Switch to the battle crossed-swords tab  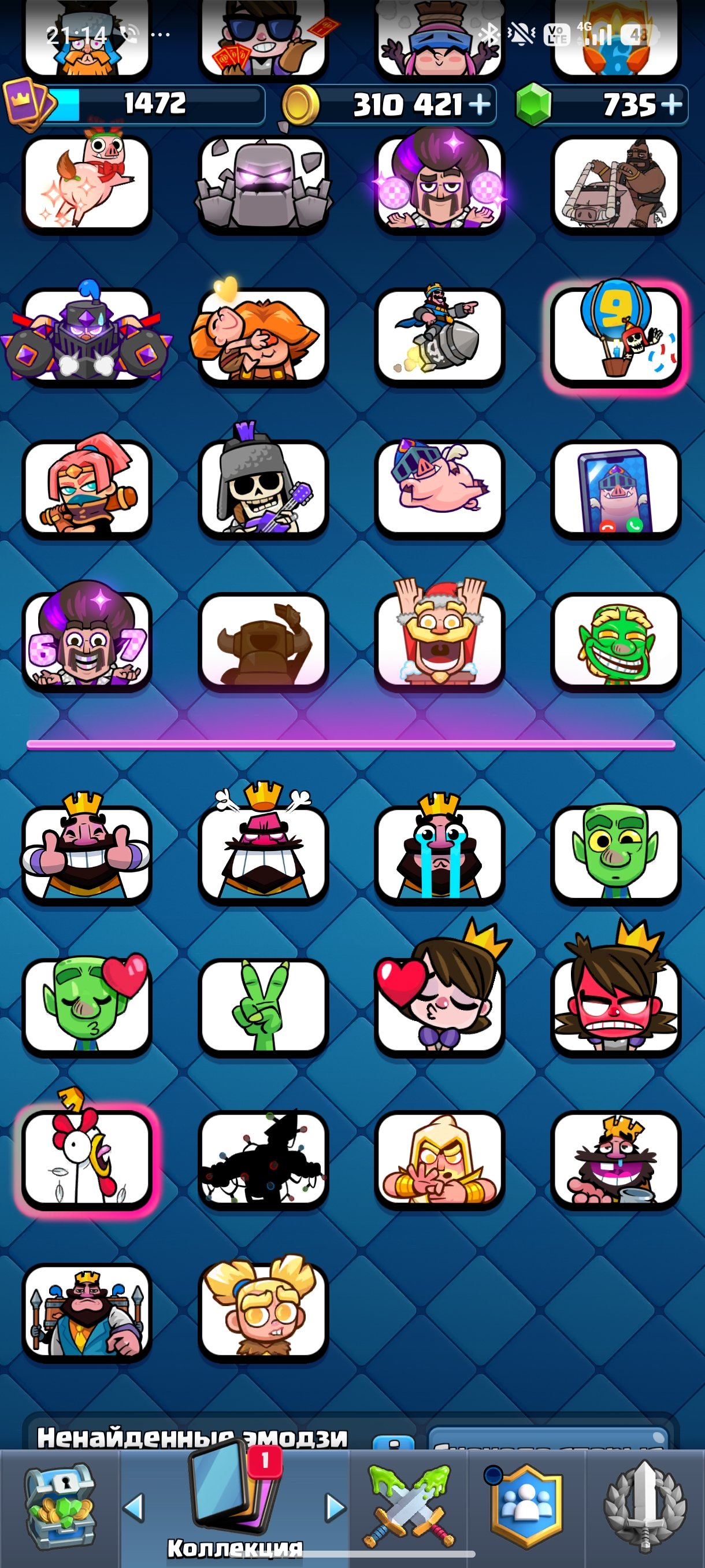coord(409,1507)
